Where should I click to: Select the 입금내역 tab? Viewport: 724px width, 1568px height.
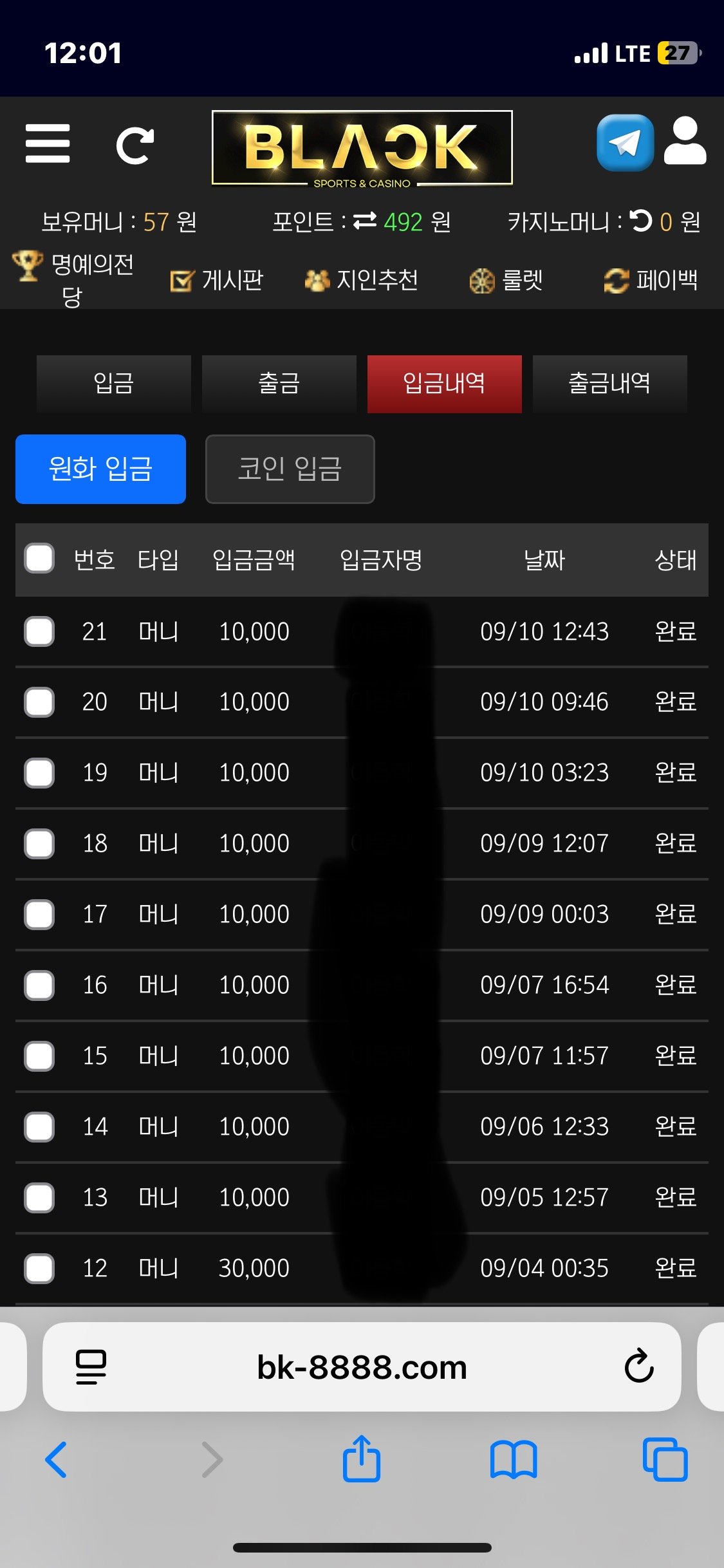pyautogui.click(x=445, y=384)
